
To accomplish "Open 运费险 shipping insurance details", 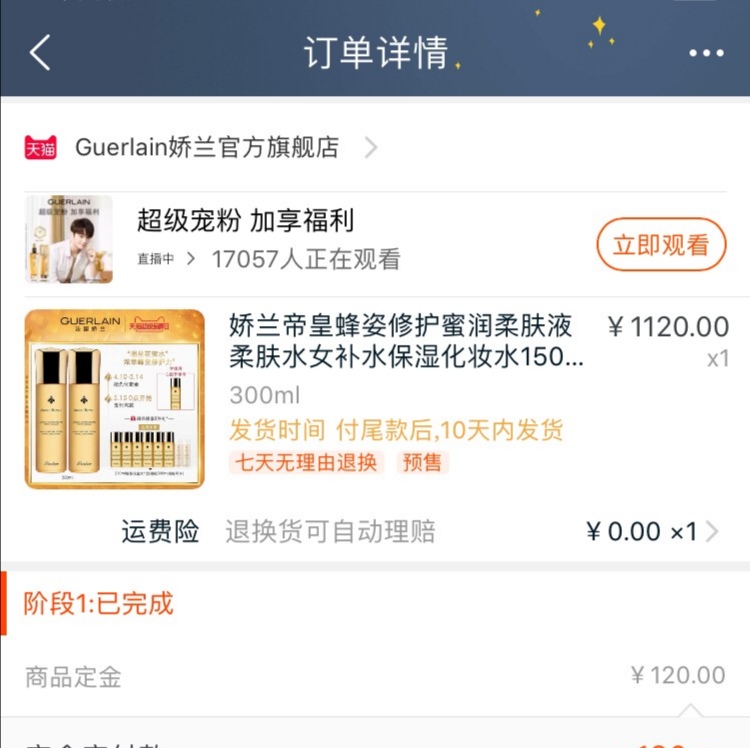I will pyautogui.click(x=420, y=531).
